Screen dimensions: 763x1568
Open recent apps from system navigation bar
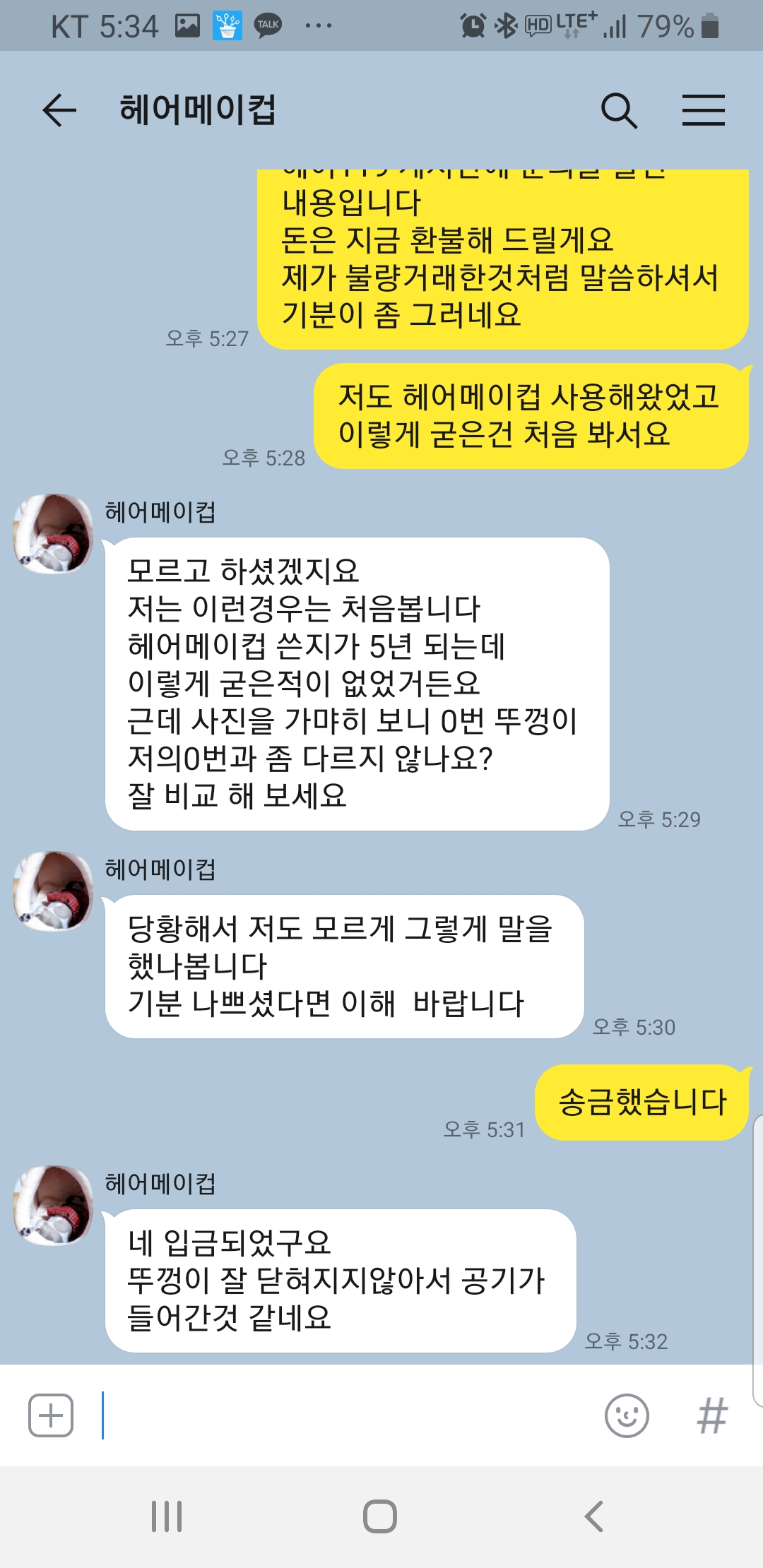pyautogui.click(x=167, y=1516)
